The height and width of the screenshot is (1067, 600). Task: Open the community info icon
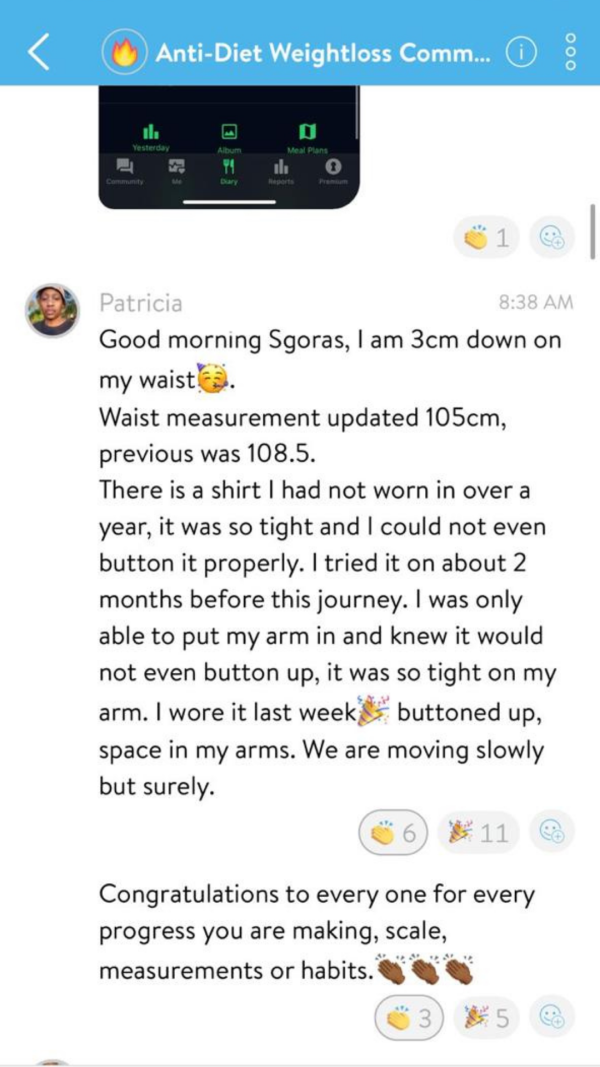(522, 51)
